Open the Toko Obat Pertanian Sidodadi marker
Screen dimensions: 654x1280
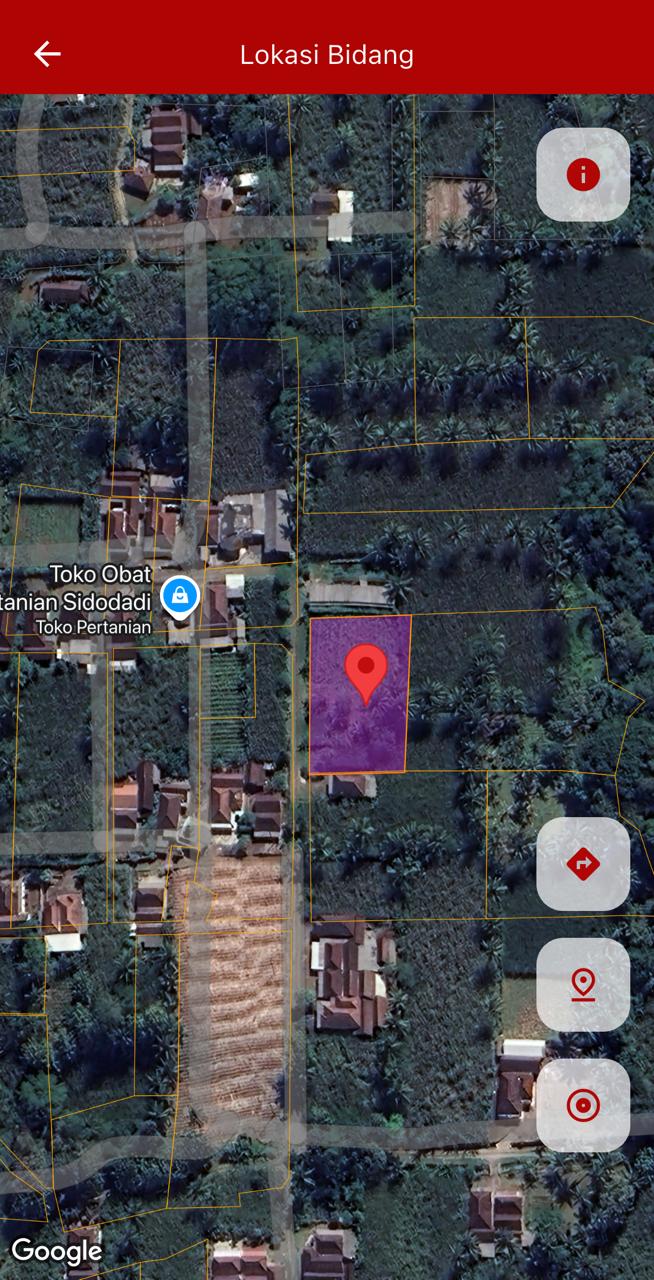[x=180, y=596]
